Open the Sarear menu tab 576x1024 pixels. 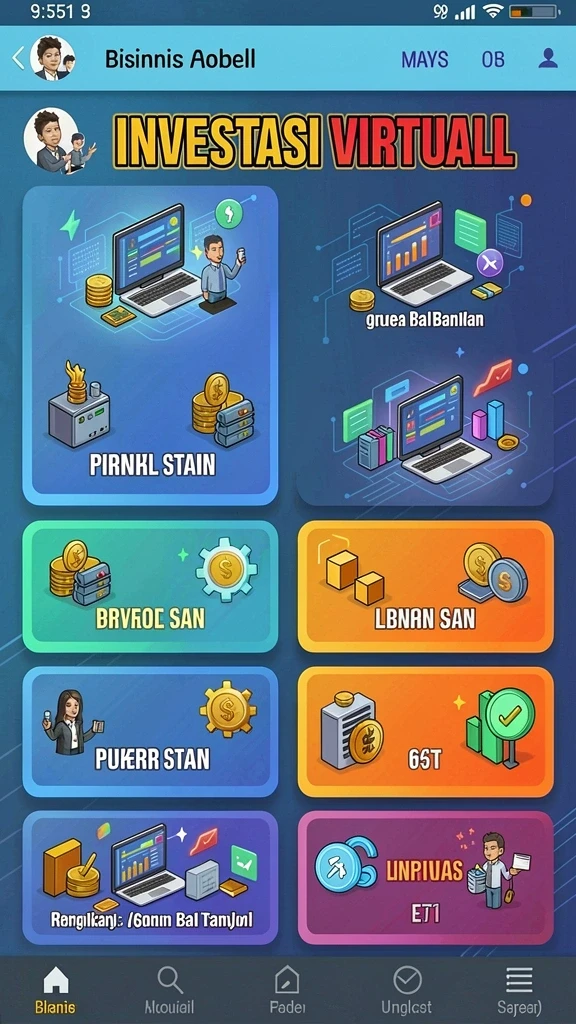(x=520, y=989)
